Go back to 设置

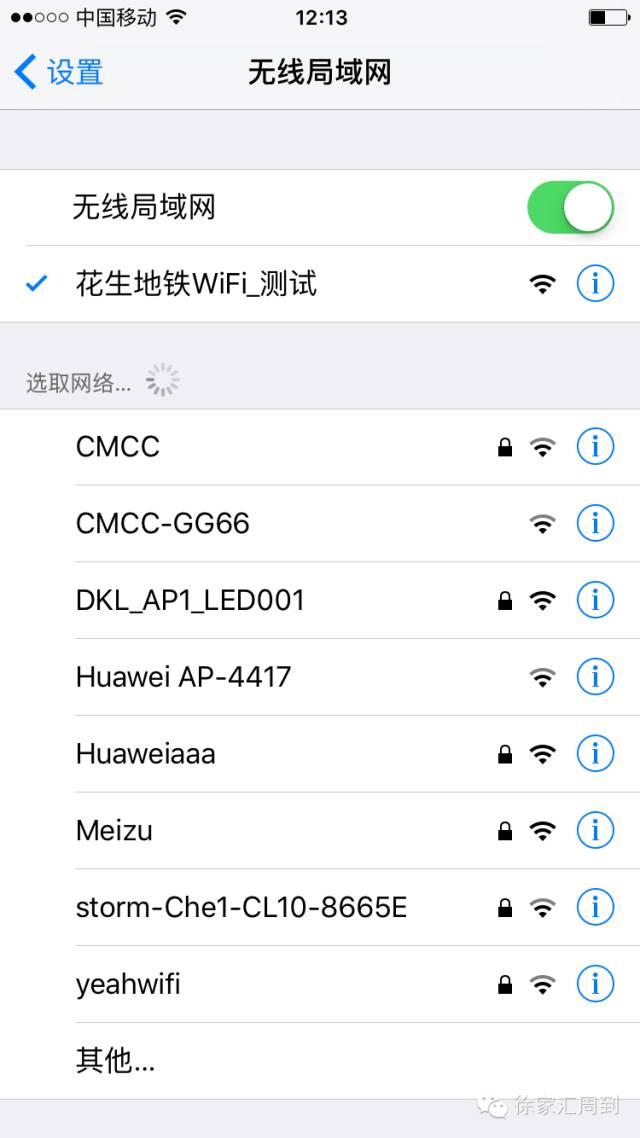coord(60,73)
